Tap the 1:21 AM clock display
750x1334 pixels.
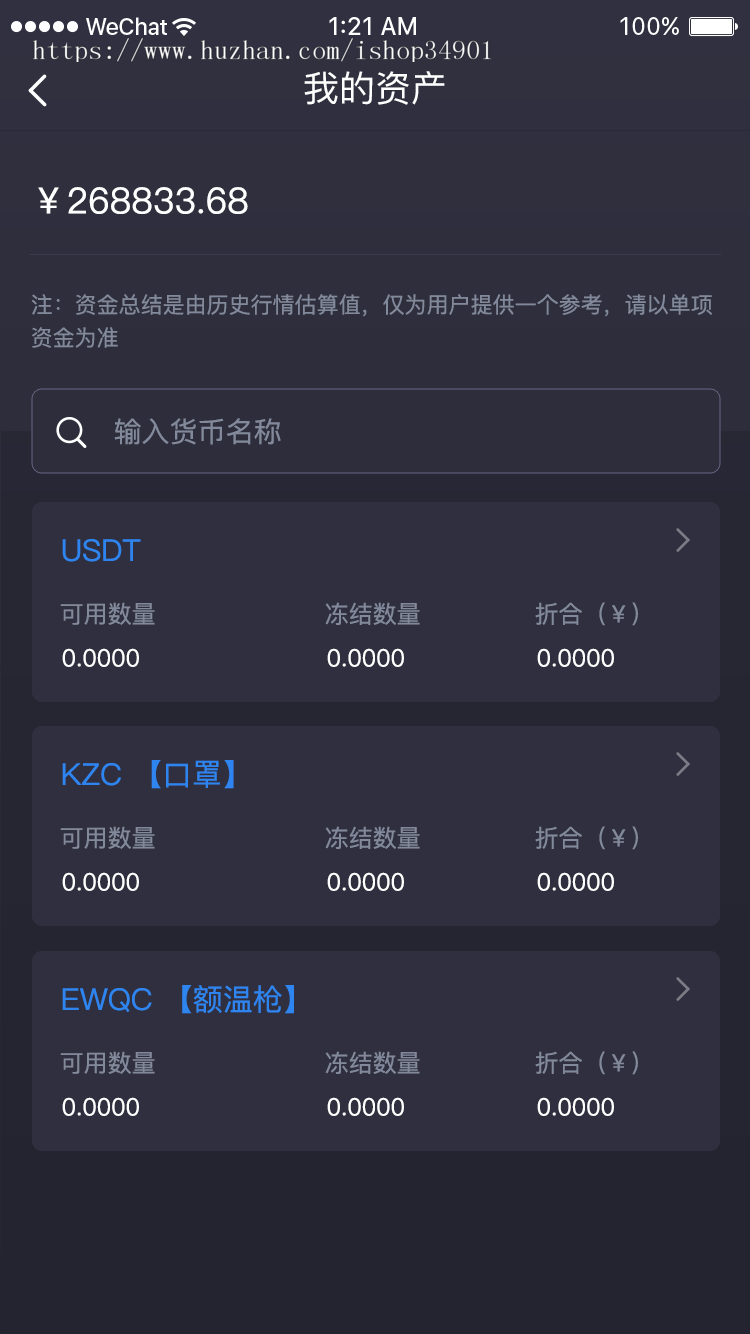(375, 25)
